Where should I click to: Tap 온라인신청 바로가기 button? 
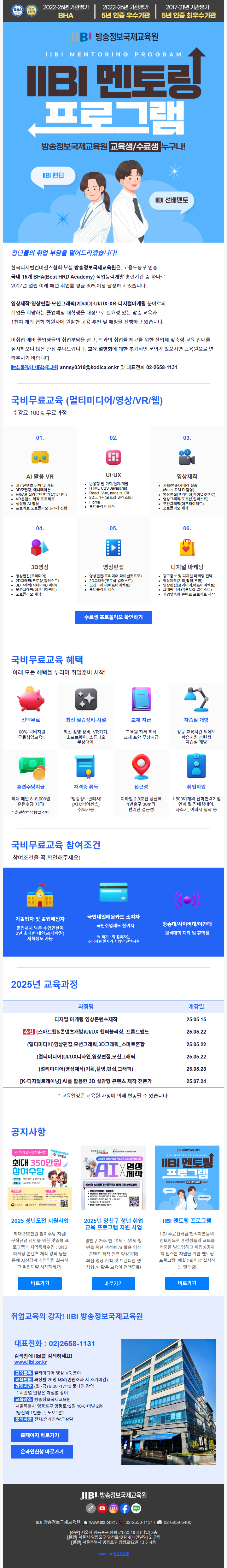click(x=42, y=1451)
